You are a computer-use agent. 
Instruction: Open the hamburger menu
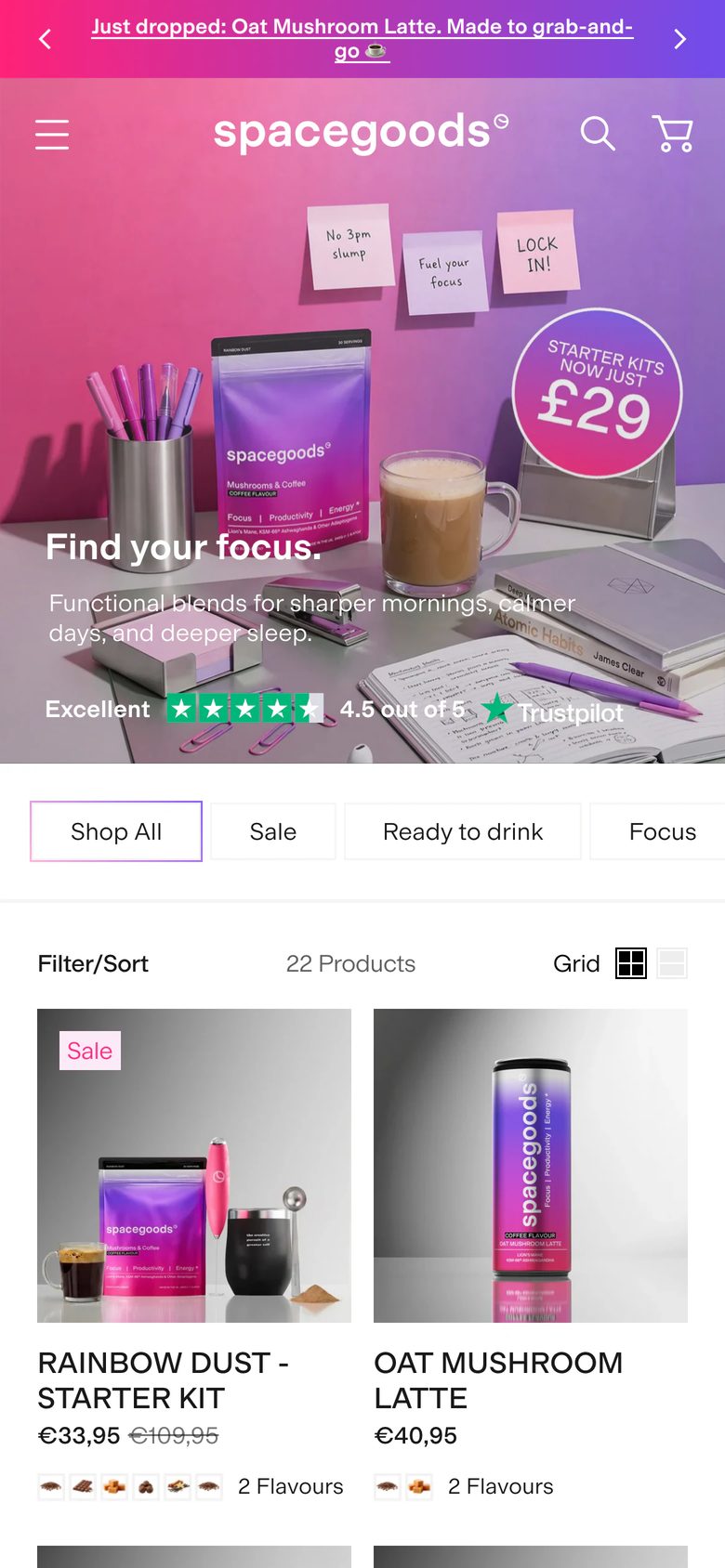pos(52,135)
